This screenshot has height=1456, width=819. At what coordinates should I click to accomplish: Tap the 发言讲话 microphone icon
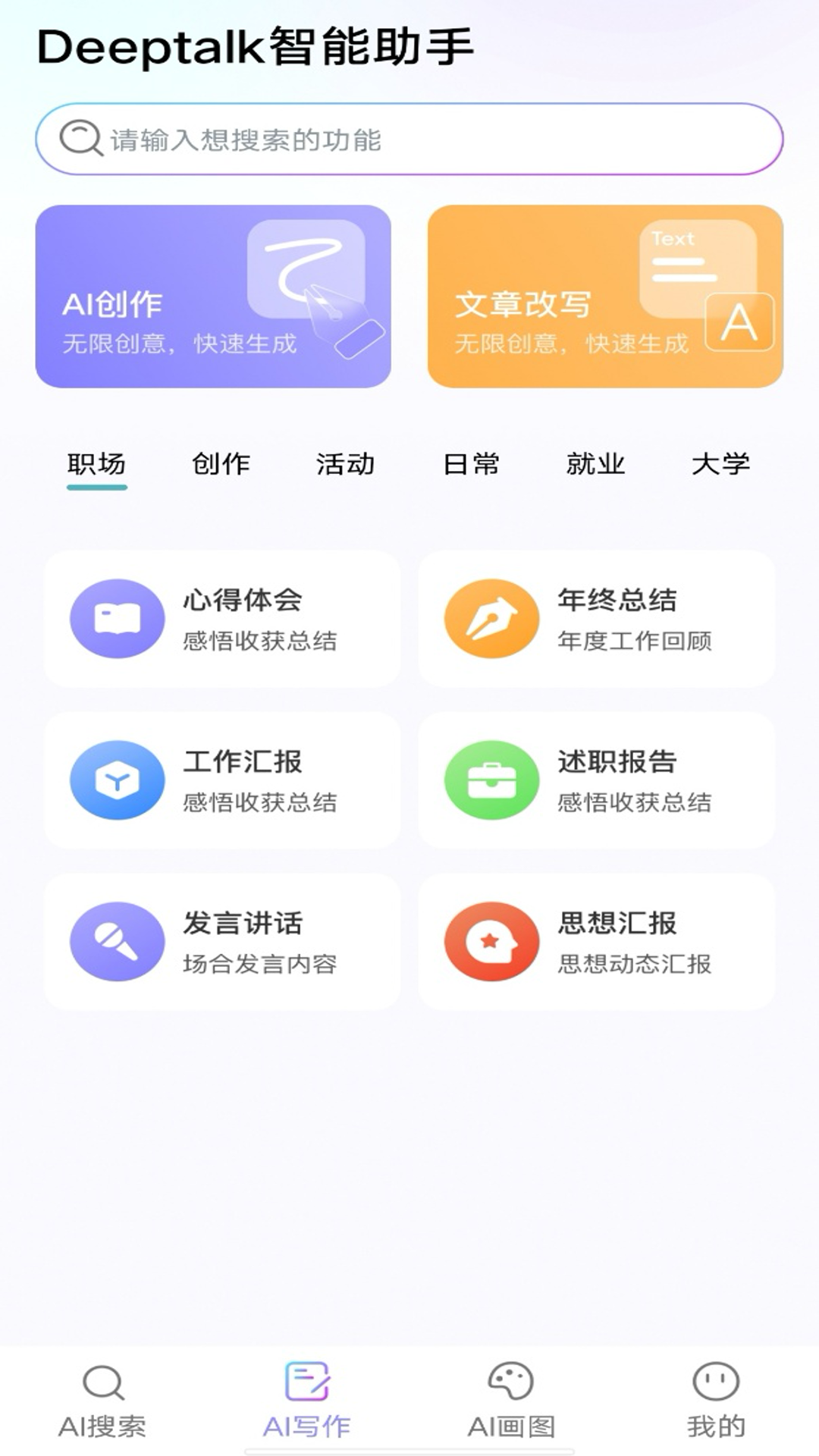(115, 941)
